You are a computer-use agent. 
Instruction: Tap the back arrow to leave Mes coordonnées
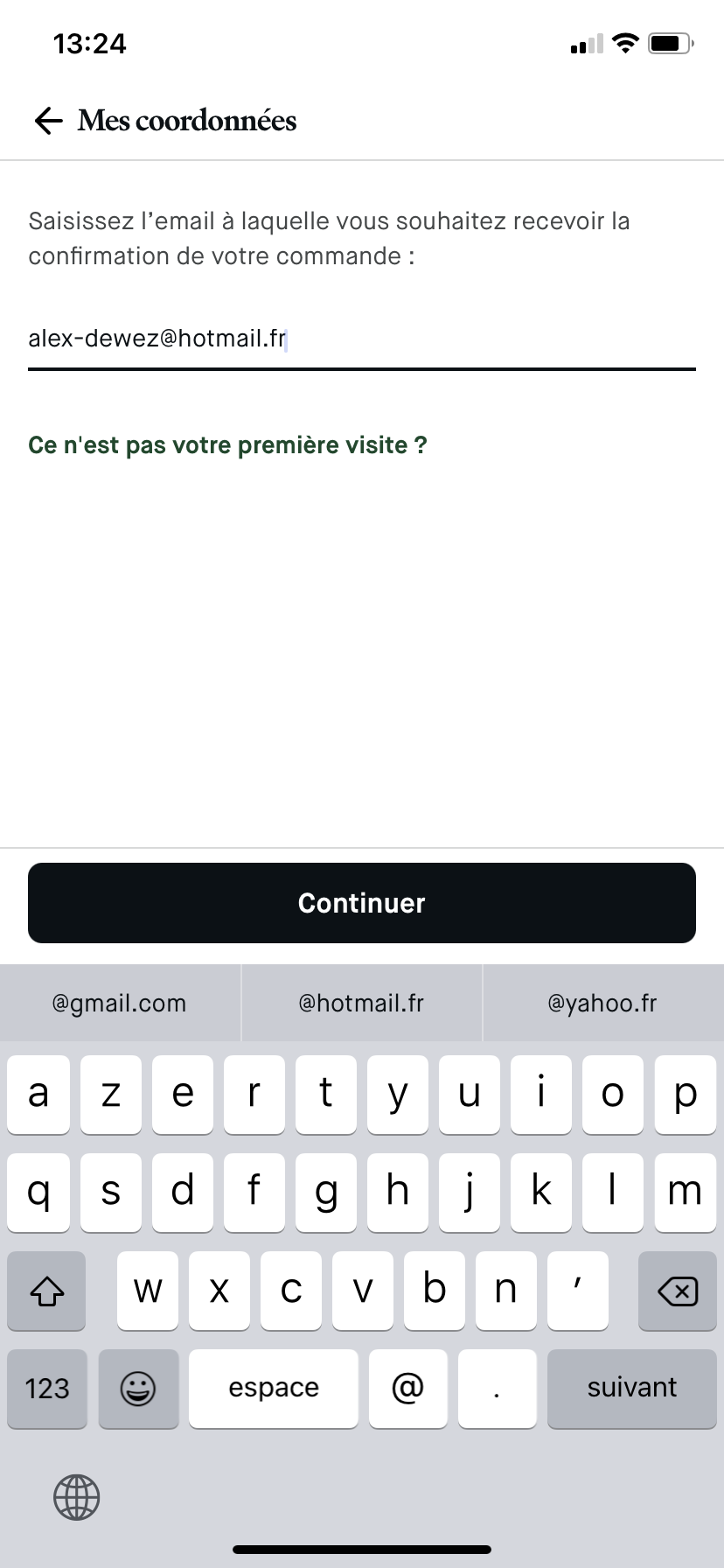coord(48,121)
